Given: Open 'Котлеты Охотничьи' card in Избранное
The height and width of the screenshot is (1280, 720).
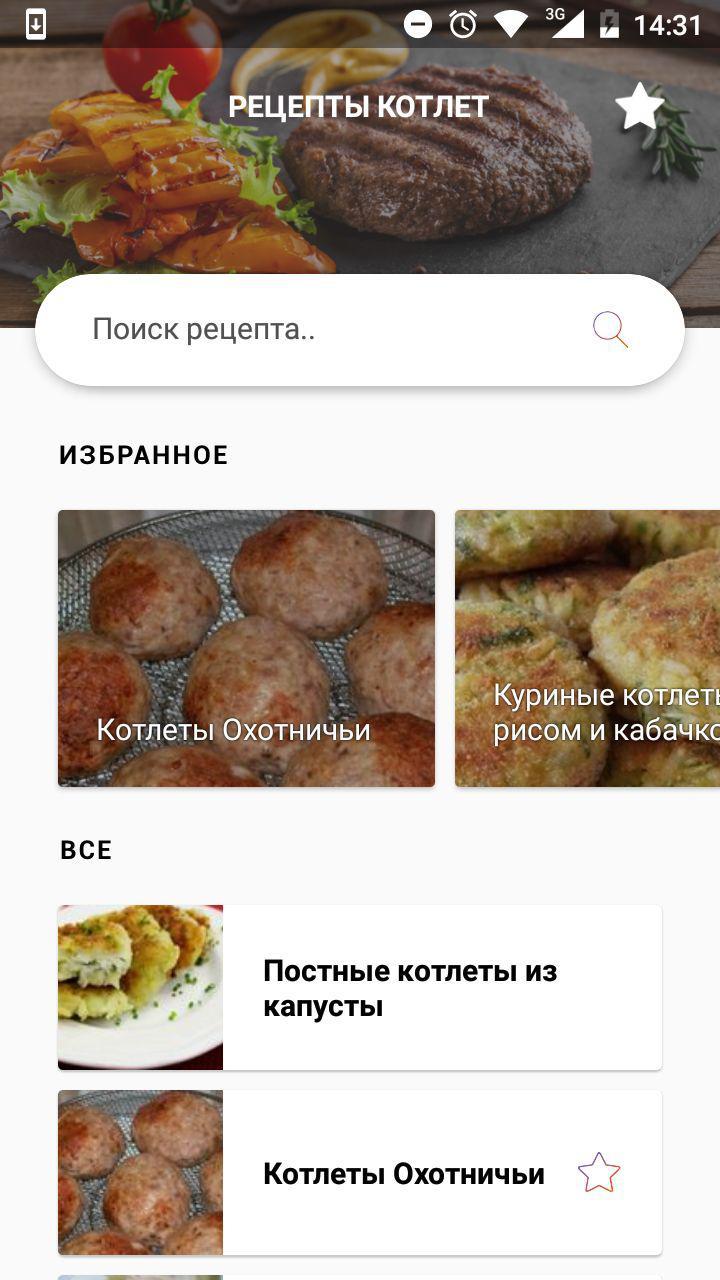Looking at the screenshot, I should tap(246, 648).
